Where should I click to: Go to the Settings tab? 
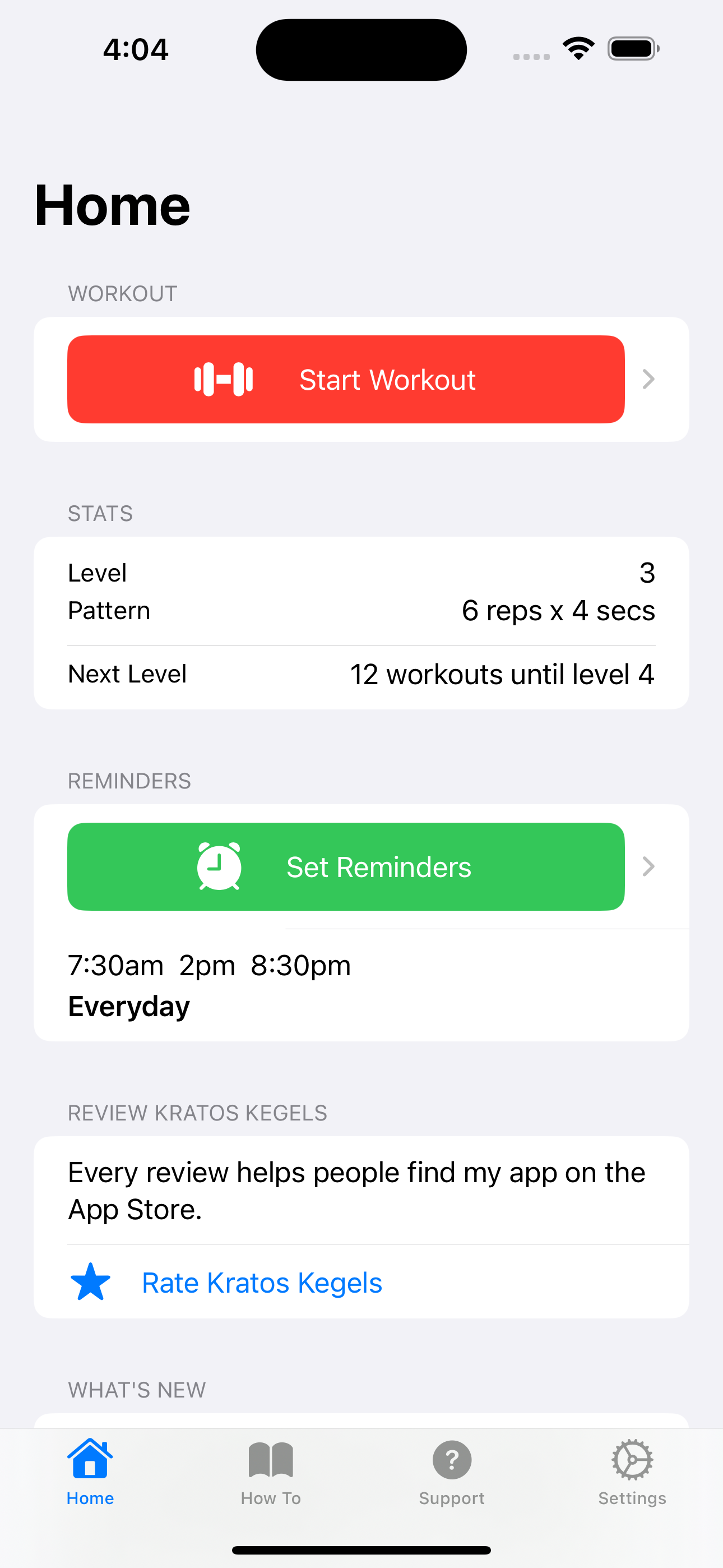coord(632,1472)
